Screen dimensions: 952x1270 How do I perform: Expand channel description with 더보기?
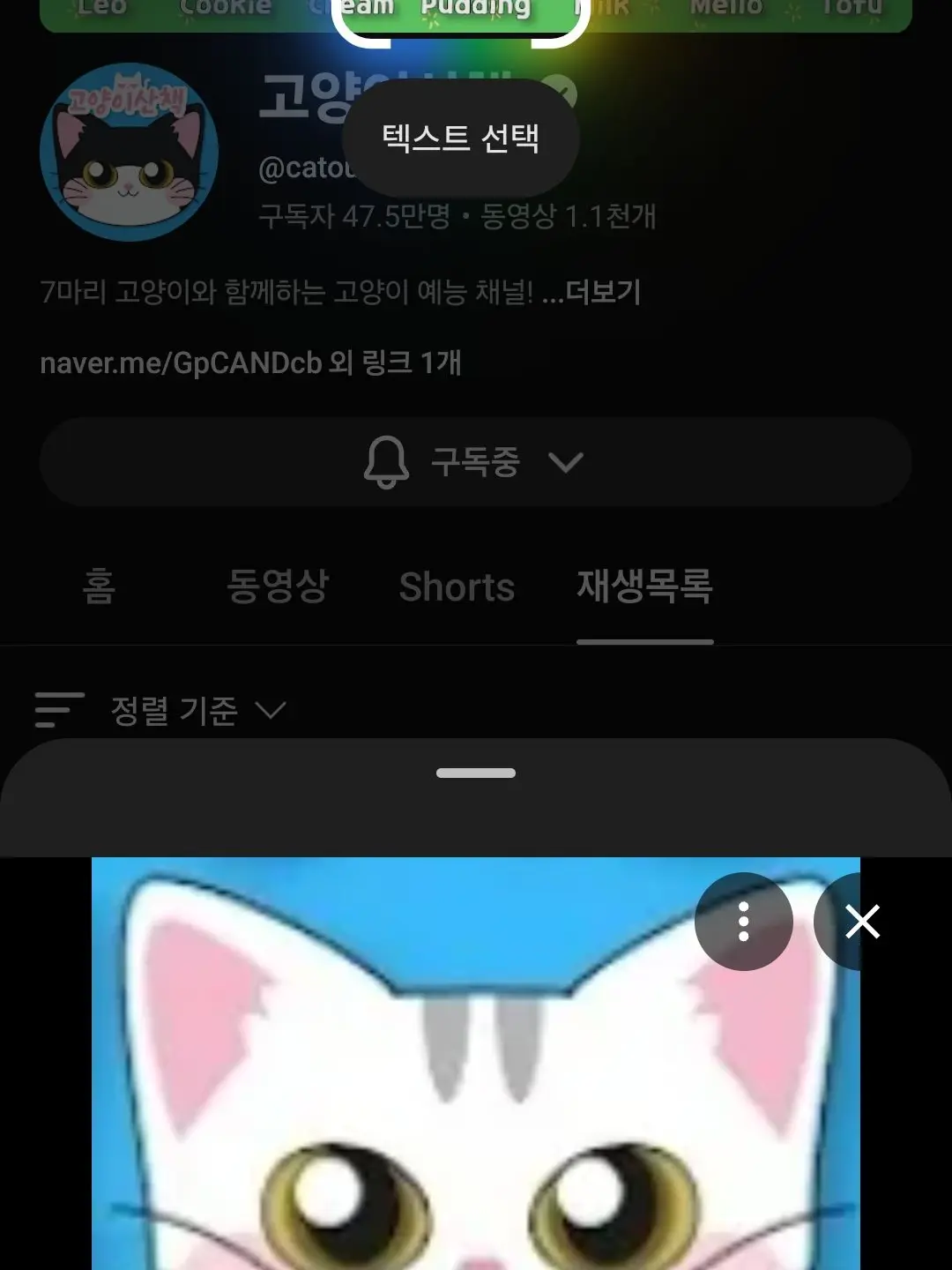604,292
